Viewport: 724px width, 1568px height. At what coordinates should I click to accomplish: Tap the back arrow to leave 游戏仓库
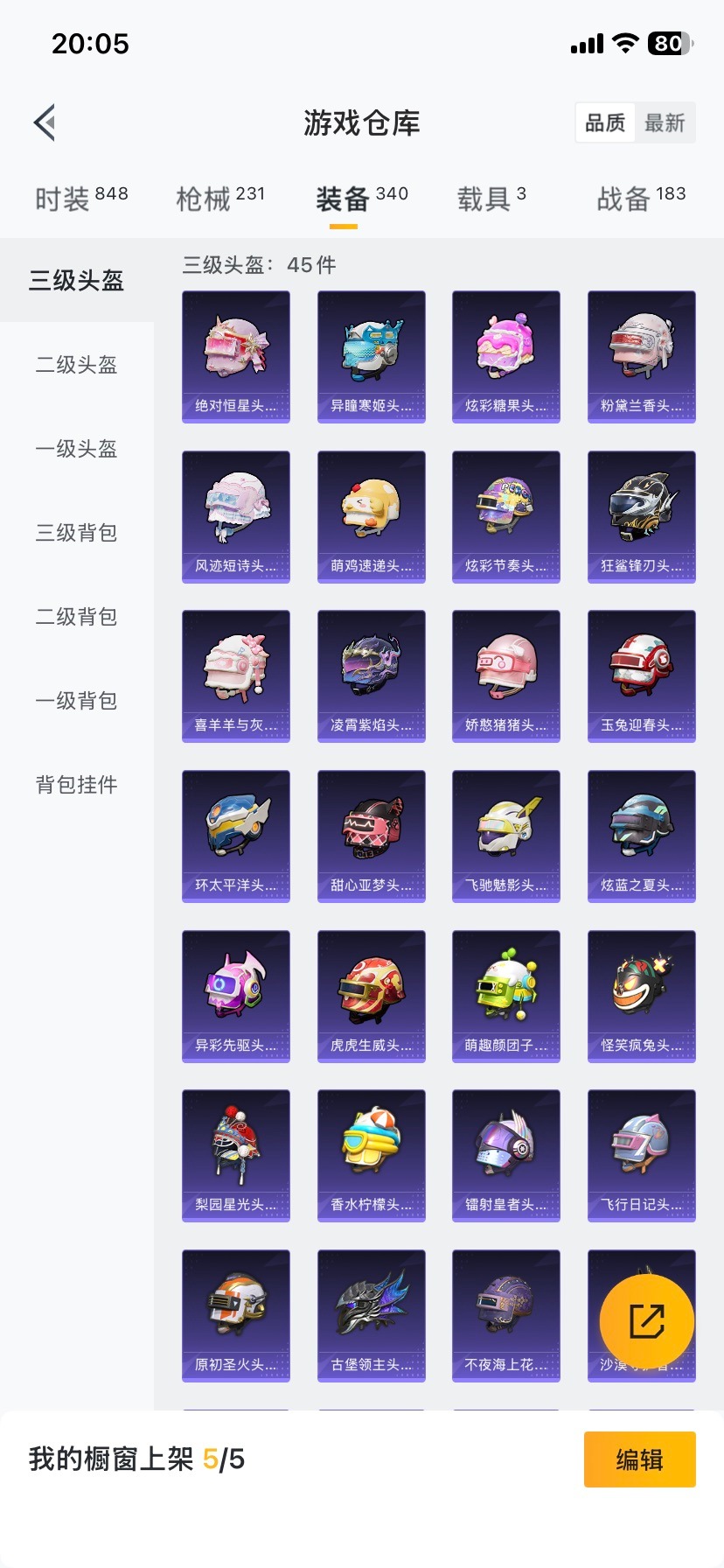44,122
